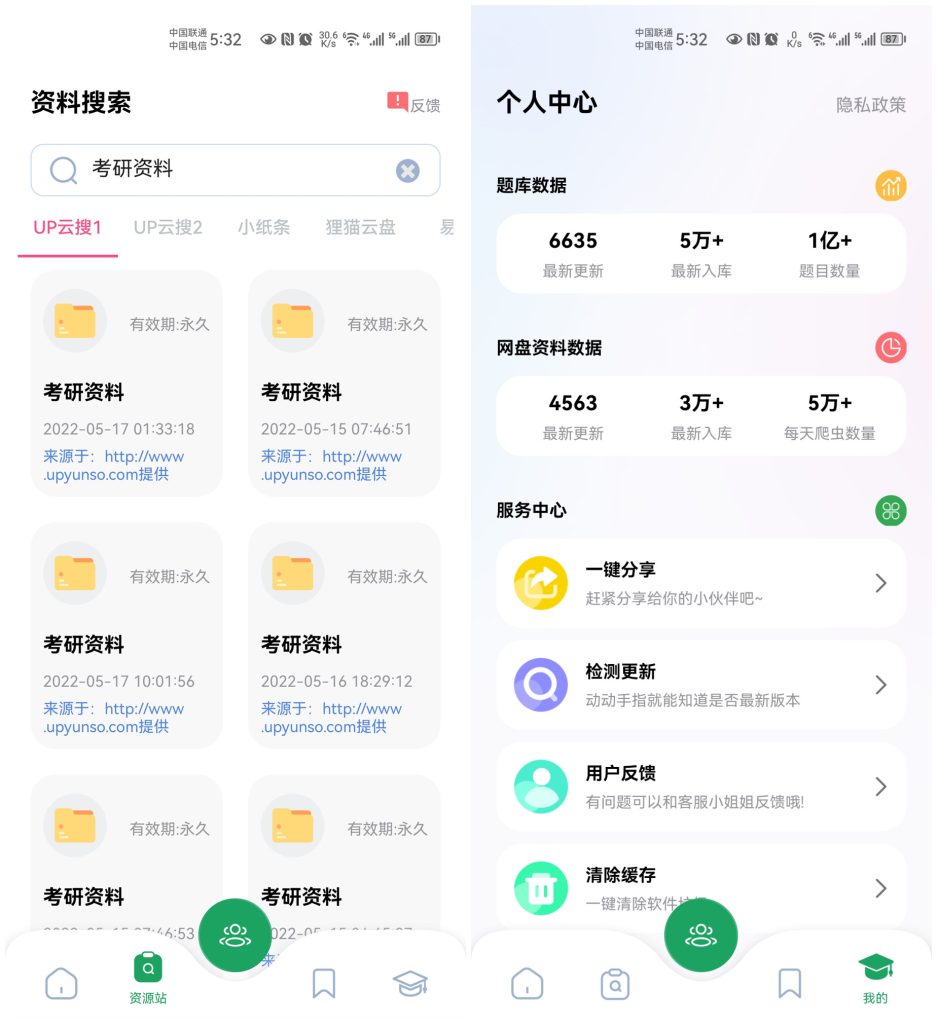Click the red pie chart icon beside 网盘资料数据
Screen dimensions: 937x1024
tap(890, 348)
